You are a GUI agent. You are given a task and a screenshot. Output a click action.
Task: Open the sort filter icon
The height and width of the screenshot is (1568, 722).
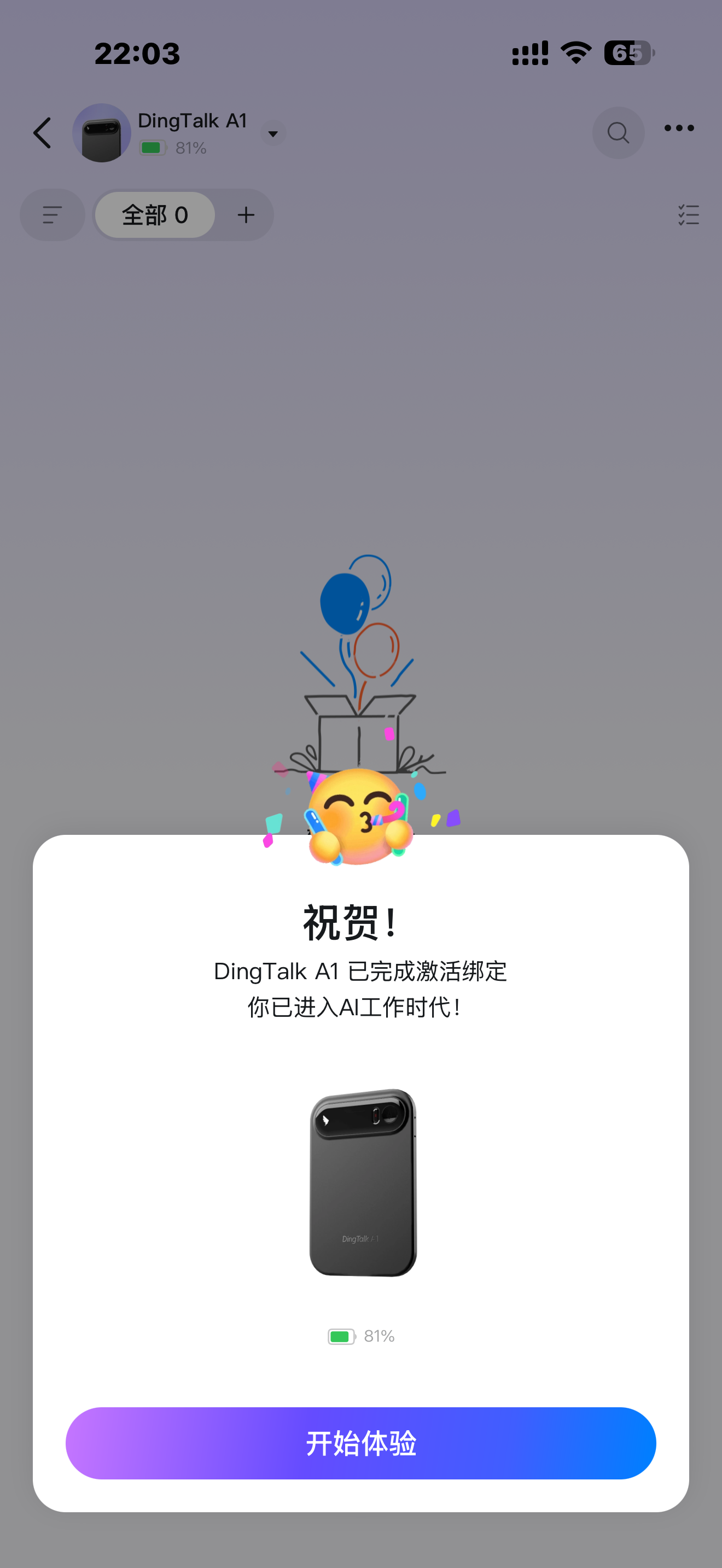pos(53,215)
